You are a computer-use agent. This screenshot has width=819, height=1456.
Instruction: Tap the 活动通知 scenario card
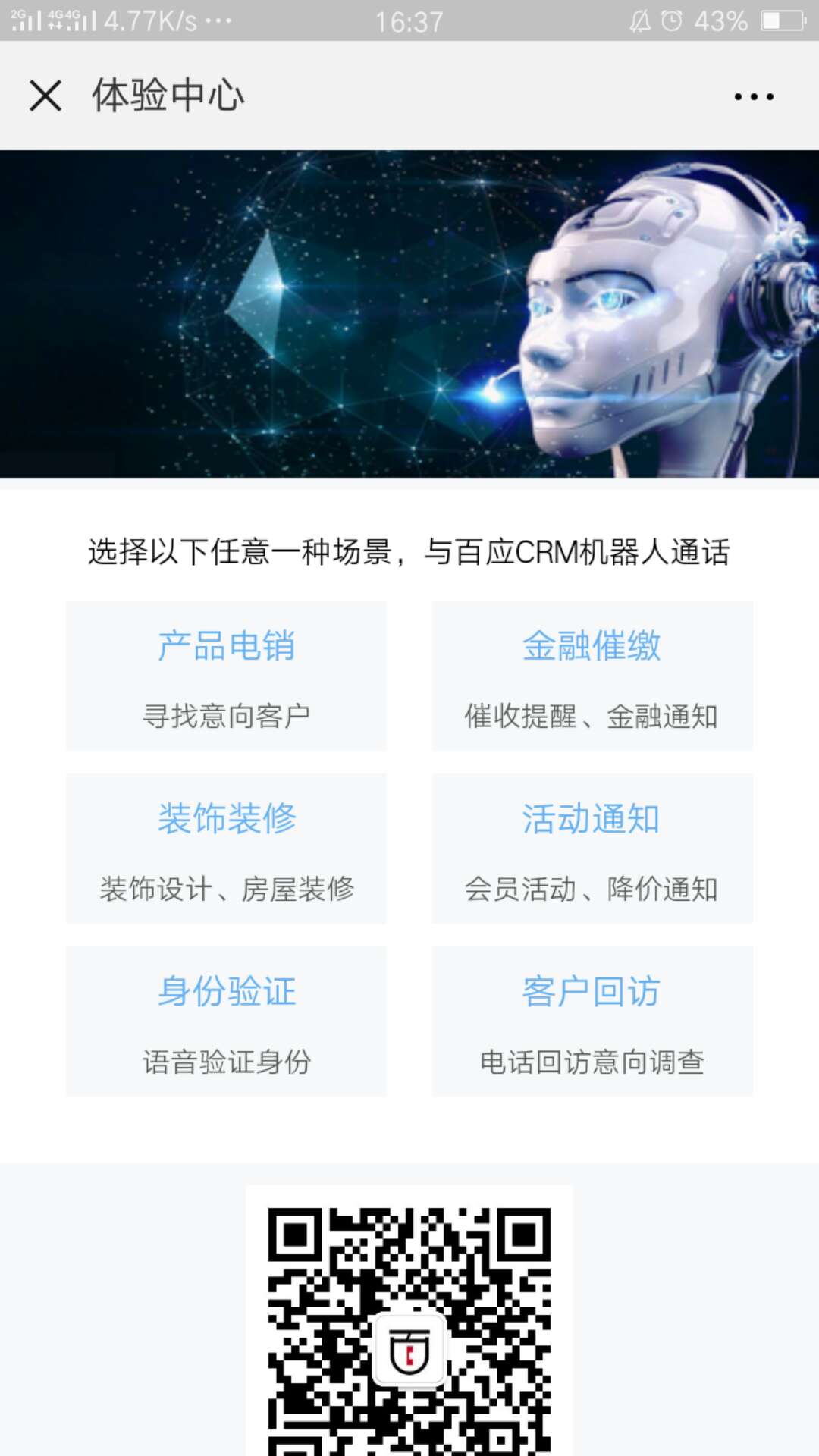tap(592, 849)
